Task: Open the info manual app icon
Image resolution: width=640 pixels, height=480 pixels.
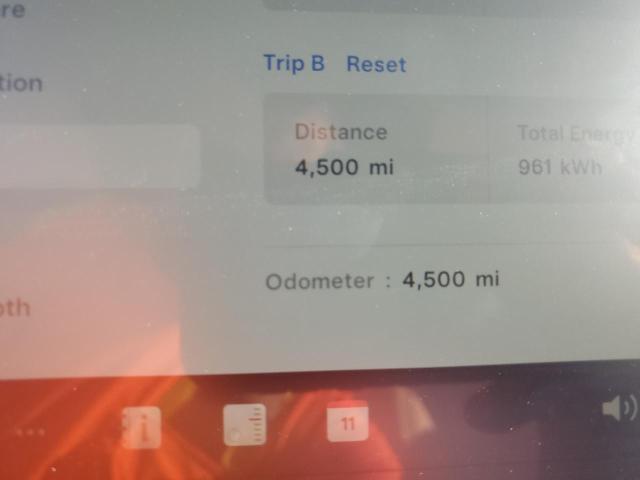Action: [141, 426]
